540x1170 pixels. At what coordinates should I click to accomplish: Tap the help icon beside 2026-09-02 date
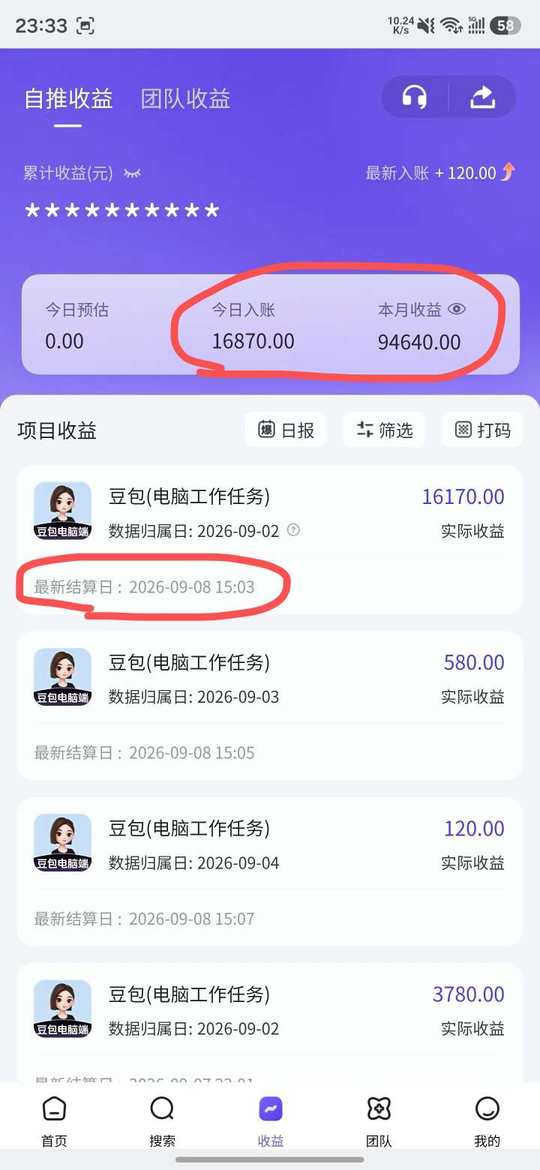click(x=294, y=531)
